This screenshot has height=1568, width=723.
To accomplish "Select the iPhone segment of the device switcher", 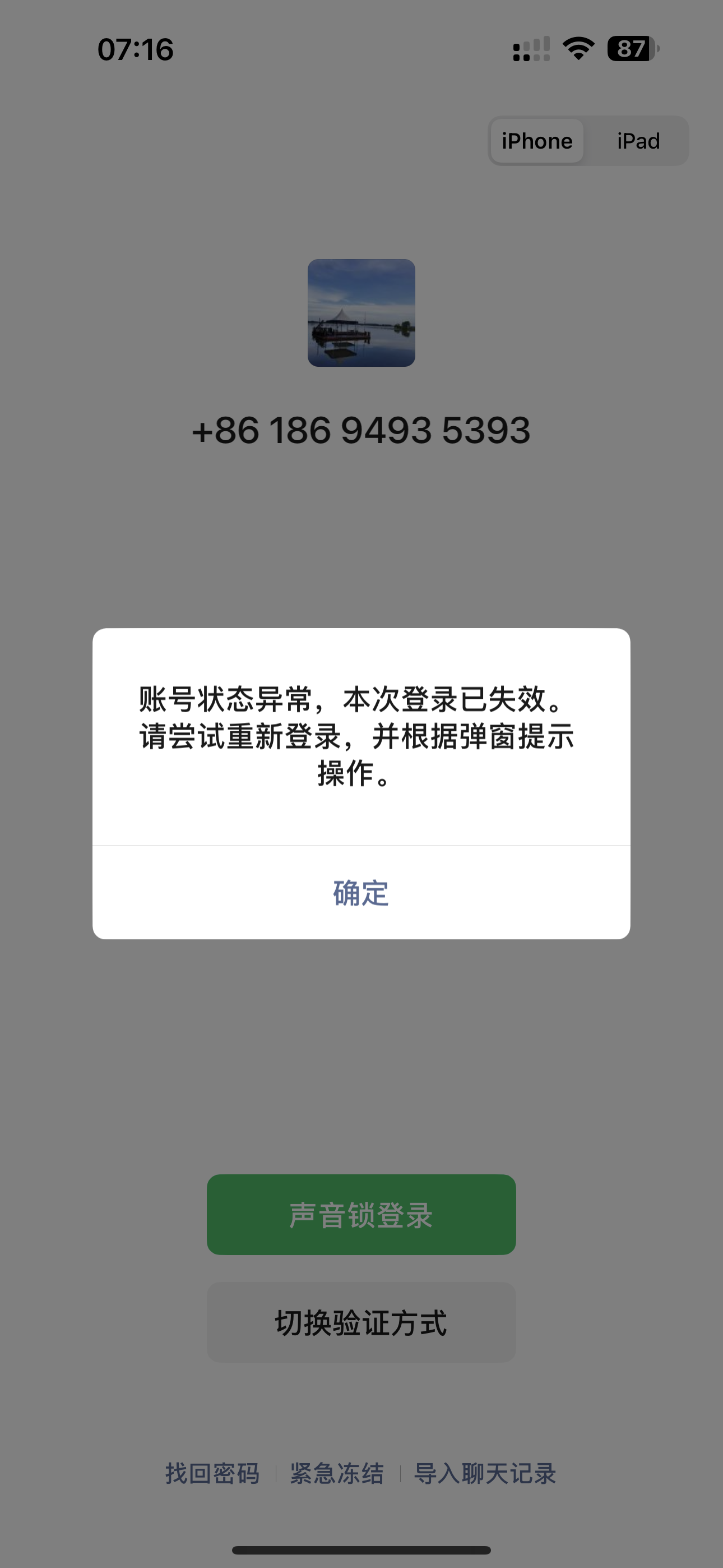I will tap(536, 141).
